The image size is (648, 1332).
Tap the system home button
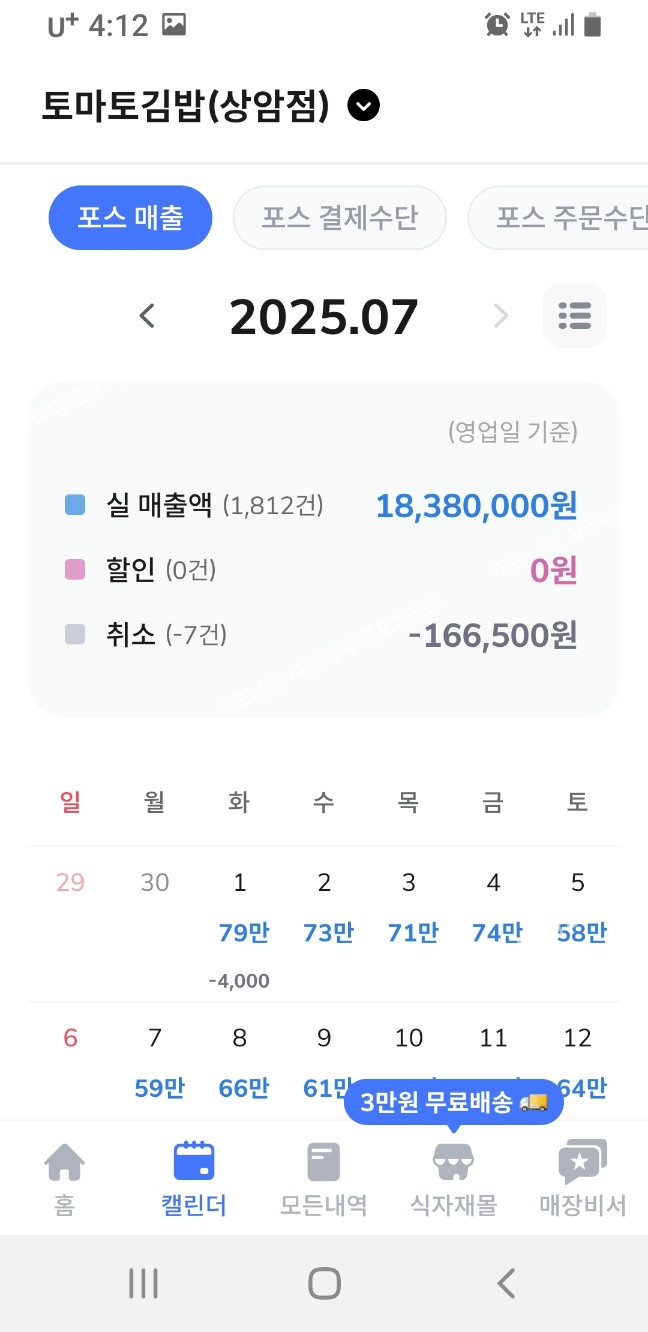324,1283
